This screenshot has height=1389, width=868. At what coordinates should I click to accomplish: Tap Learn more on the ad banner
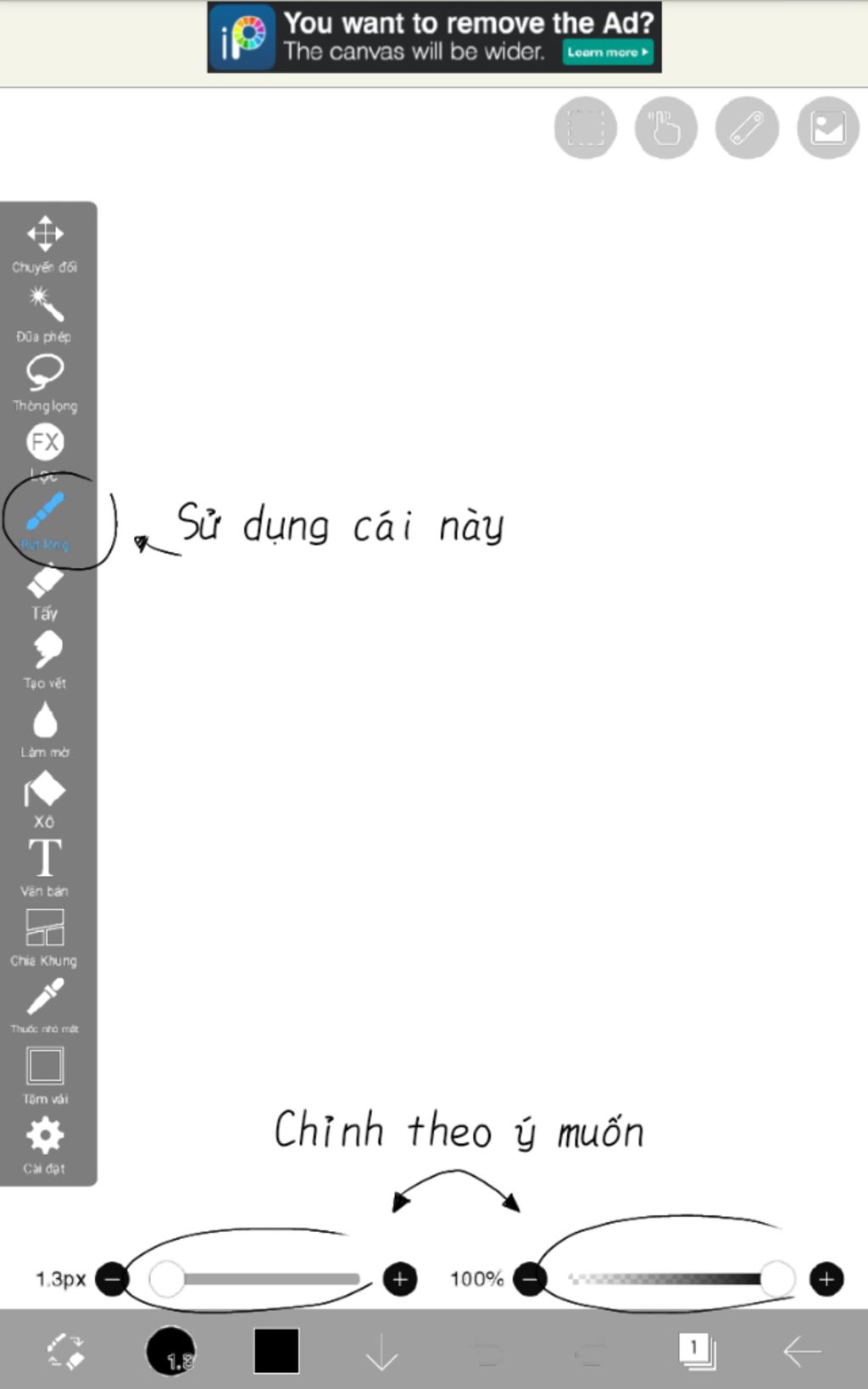tap(608, 53)
